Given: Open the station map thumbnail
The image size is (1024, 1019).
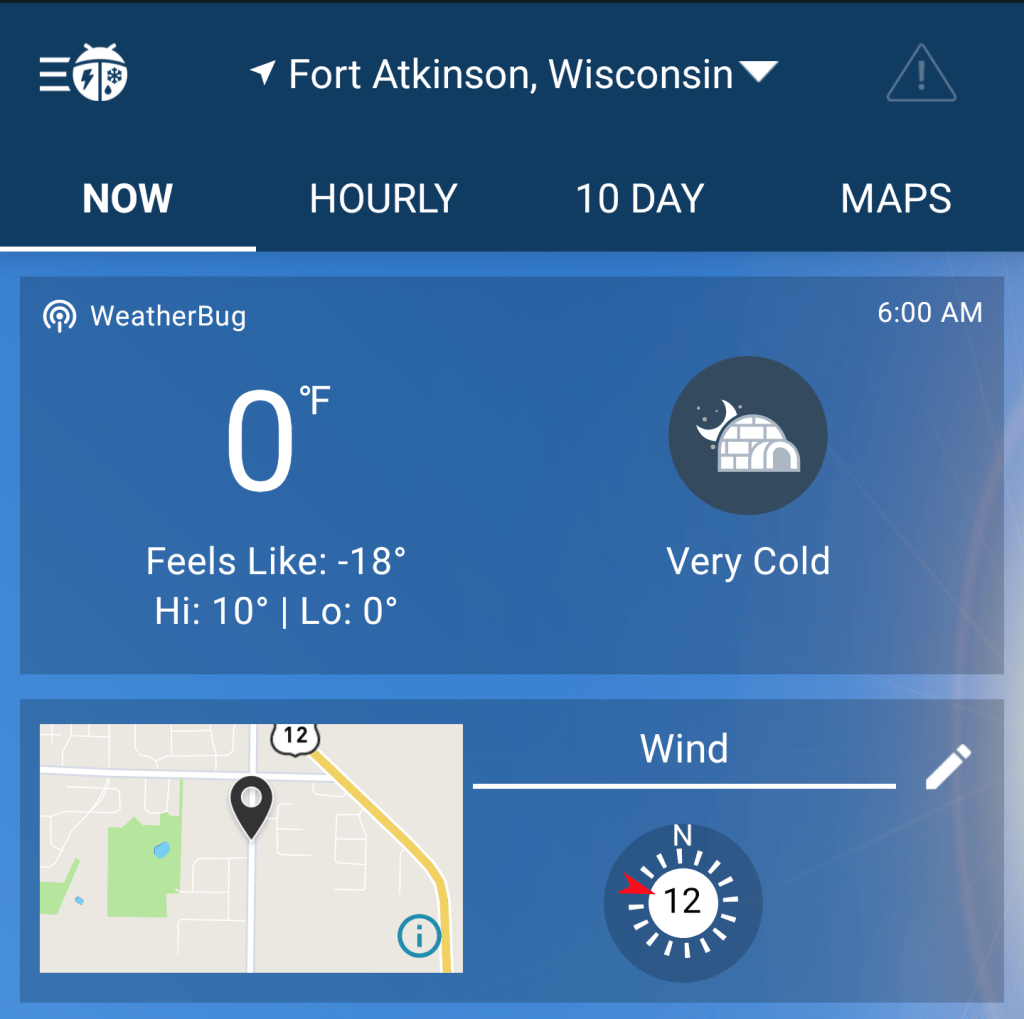Looking at the screenshot, I should click(x=250, y=848).
